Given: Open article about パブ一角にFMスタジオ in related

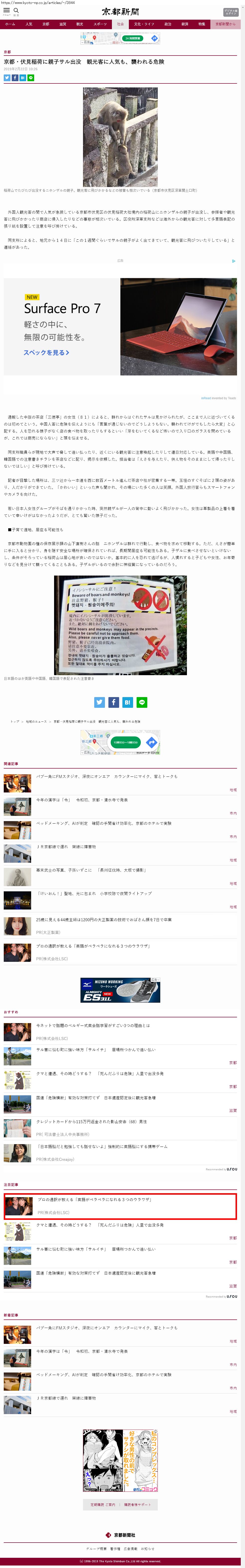Looking at the screenshot, I should [x=107, y=776].
